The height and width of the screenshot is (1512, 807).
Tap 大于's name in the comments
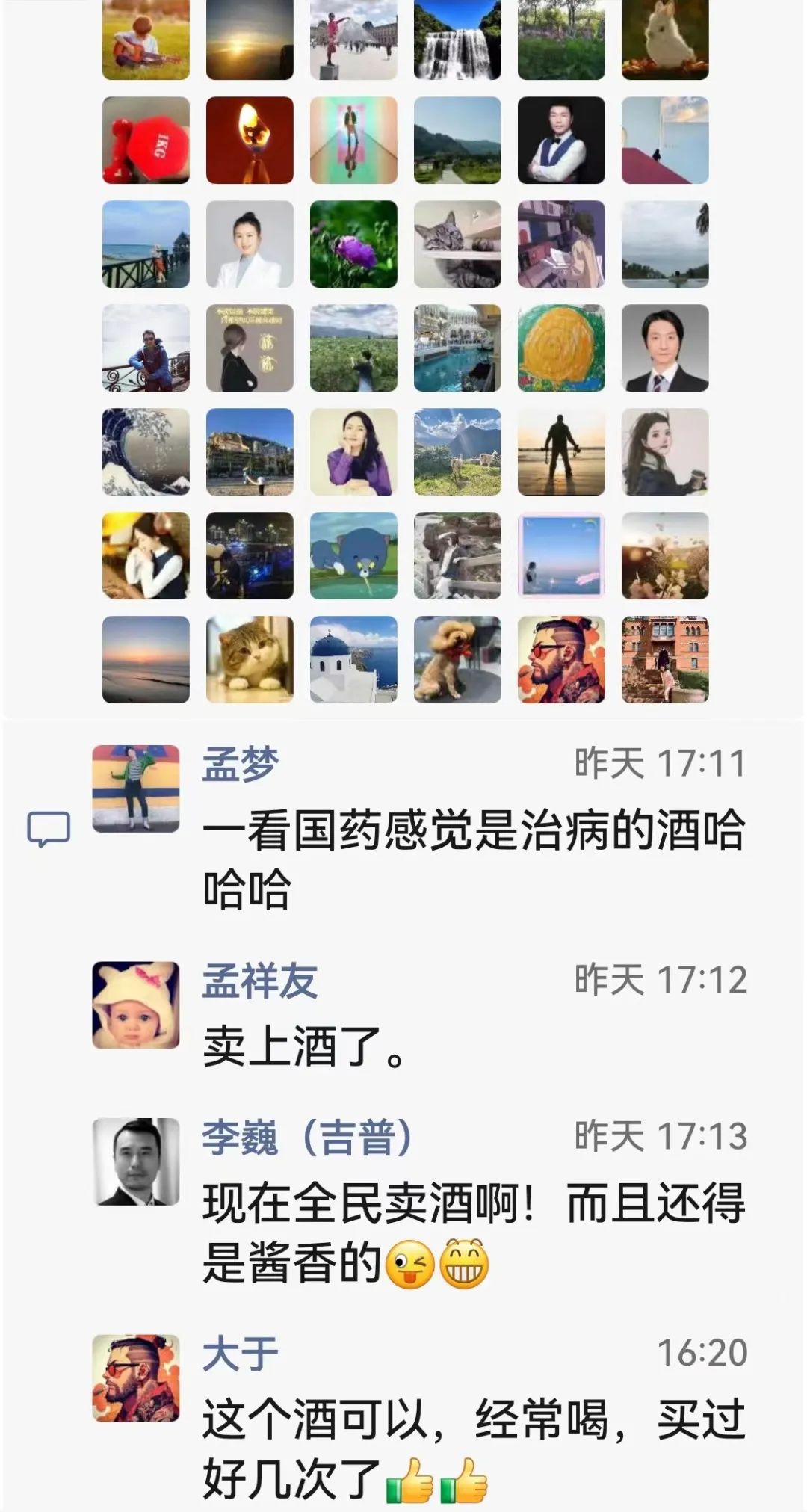[240, 1353]
